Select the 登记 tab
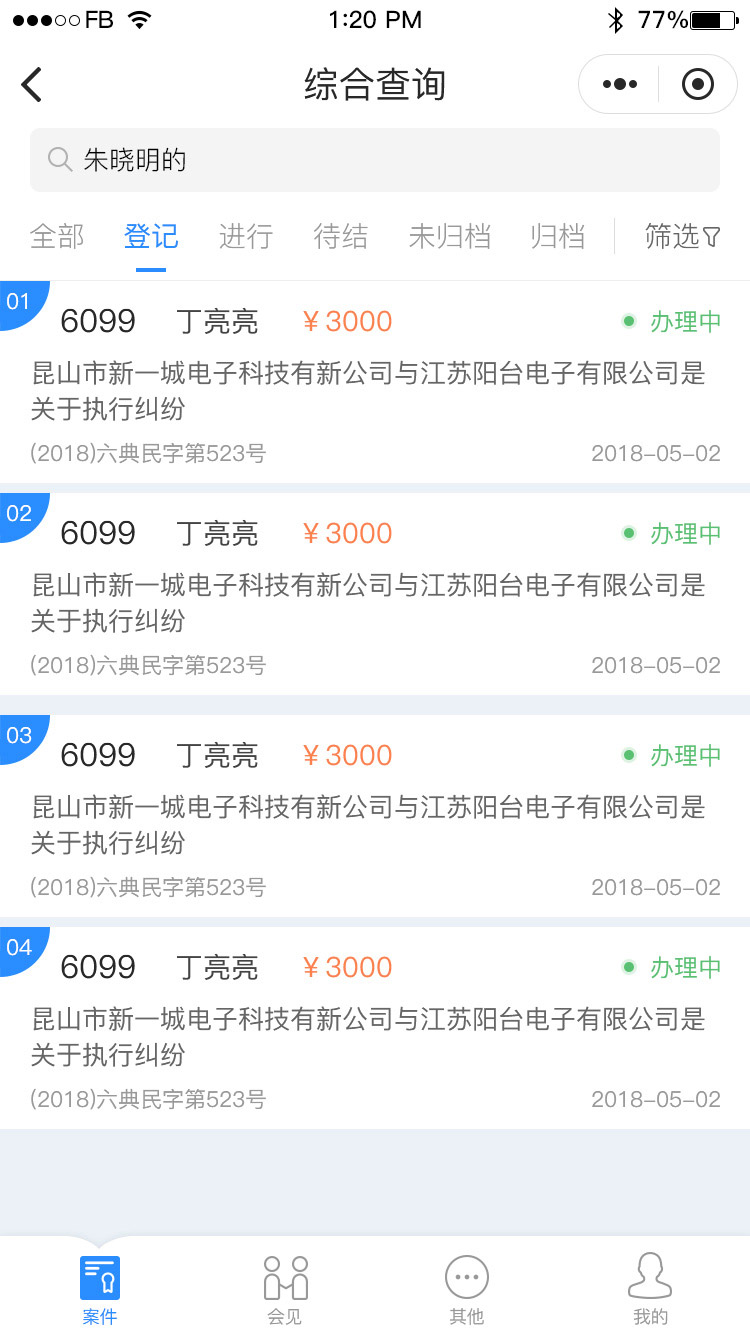Screen dimensions: 750x1334 pyautogui.click(x=151, y=236)
